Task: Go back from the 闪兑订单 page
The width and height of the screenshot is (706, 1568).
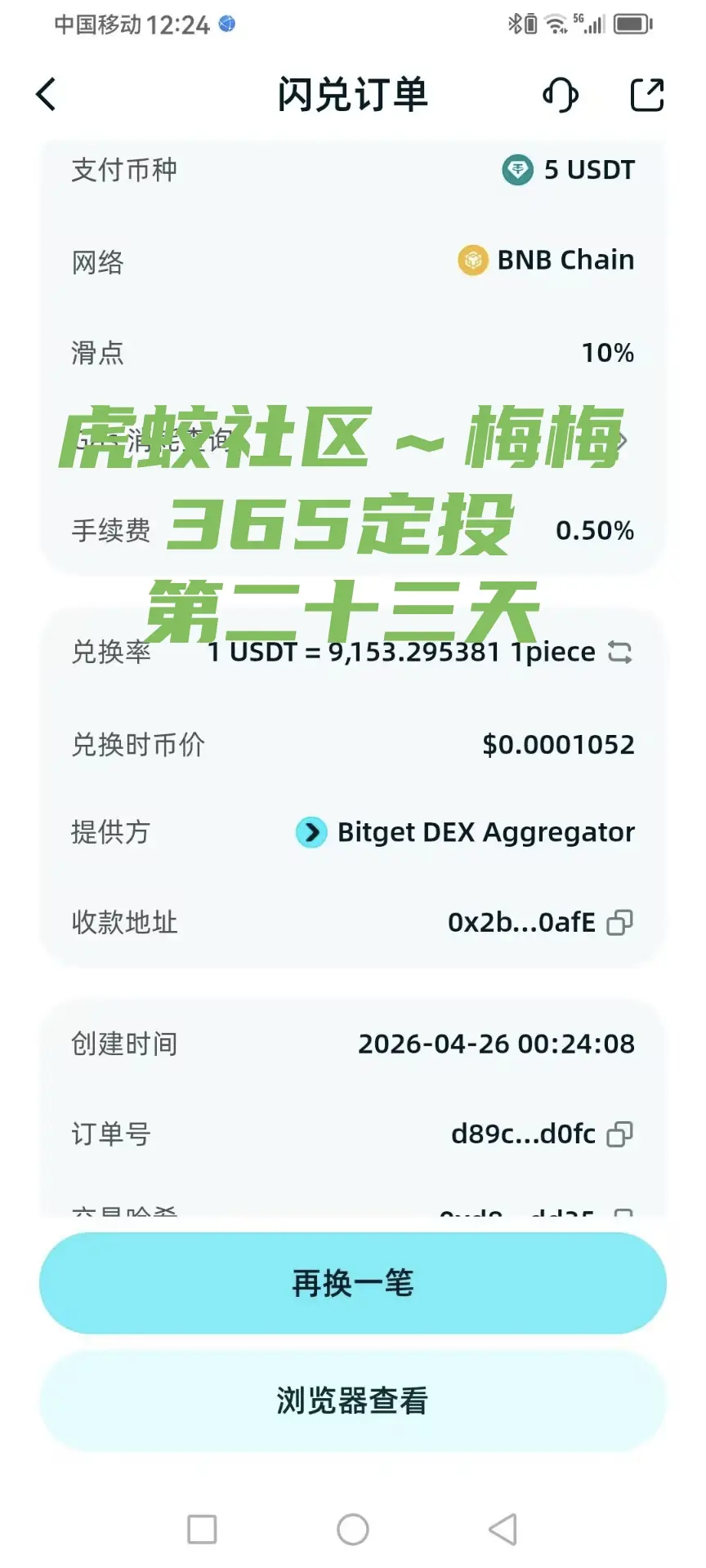Action: (x=47, y=95)
